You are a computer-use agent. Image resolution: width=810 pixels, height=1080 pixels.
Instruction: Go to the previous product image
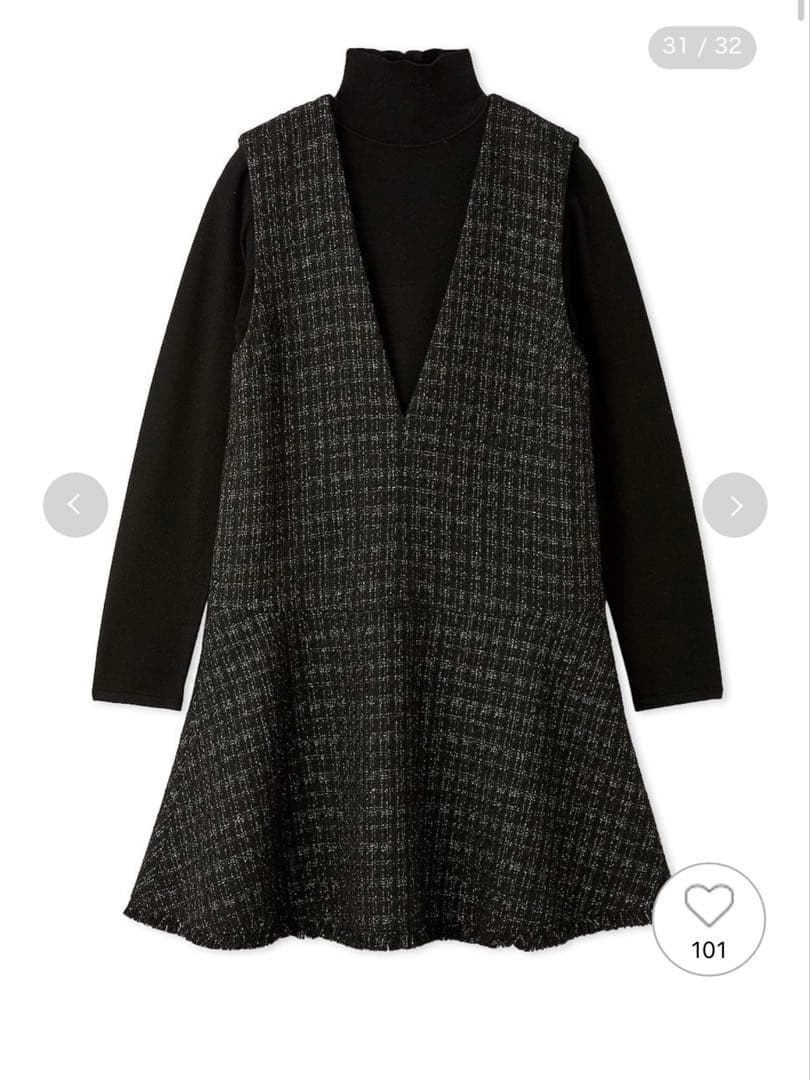[x=75, y=505]
